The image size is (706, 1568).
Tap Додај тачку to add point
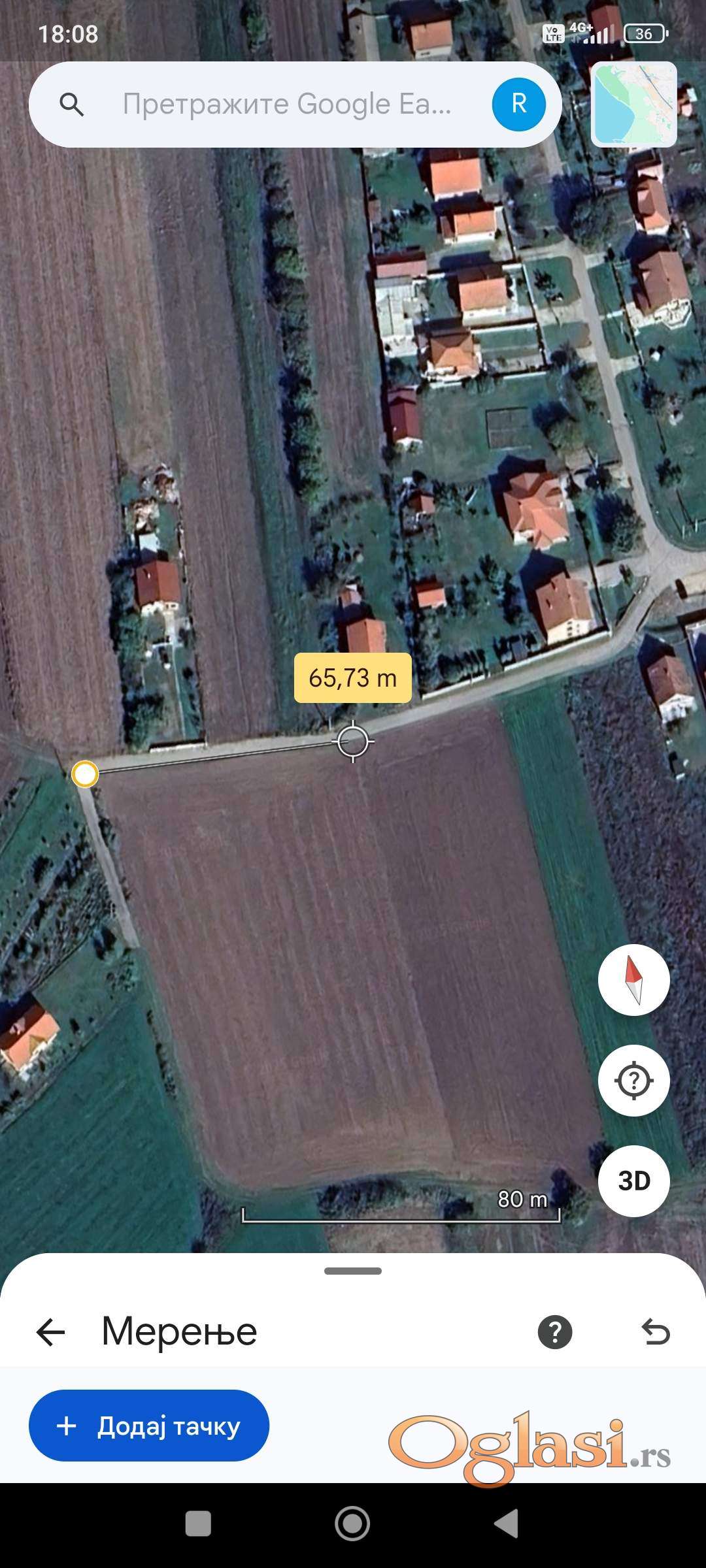coord(149,1426)
